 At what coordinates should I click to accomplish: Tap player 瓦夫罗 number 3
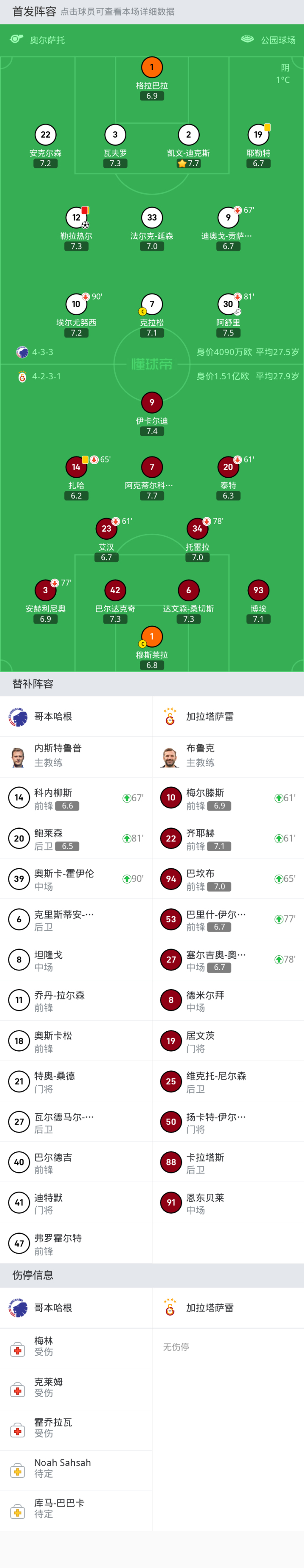115,135
